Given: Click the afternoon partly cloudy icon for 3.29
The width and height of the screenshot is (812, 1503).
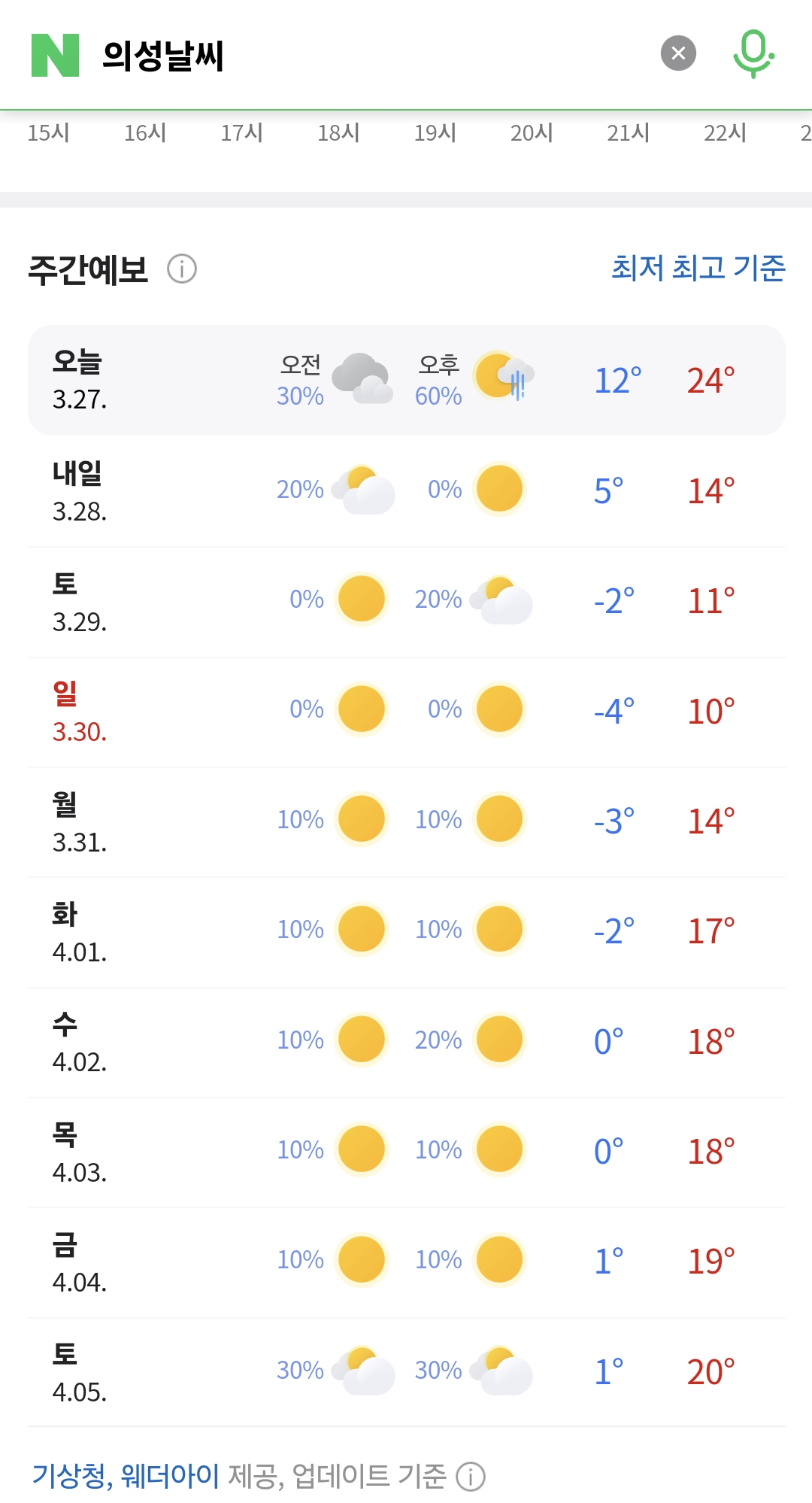Looking at the screenshot, I should (x=501, y=599).
